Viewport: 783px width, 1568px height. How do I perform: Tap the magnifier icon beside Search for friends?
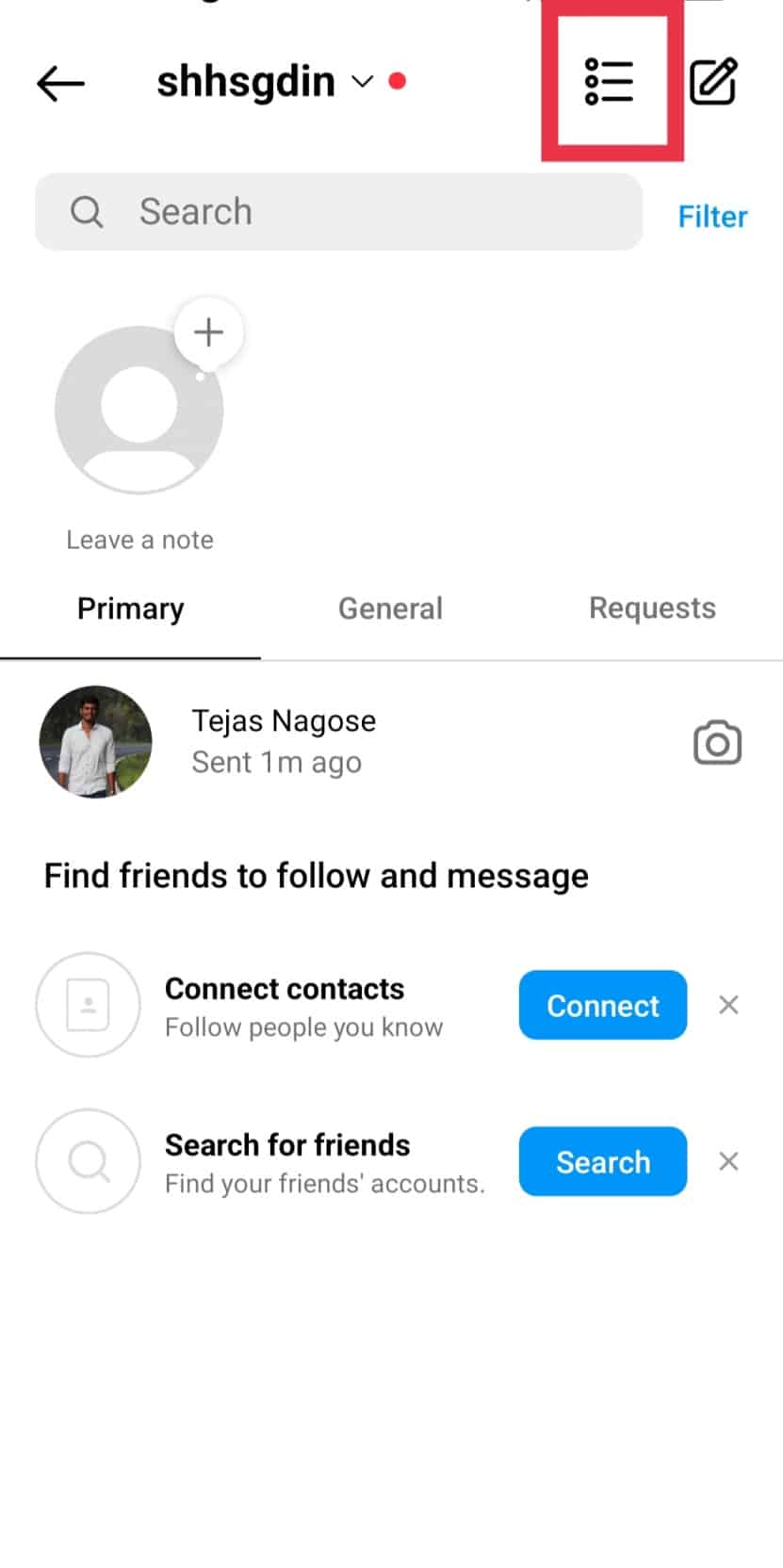tap(88, 1161)
